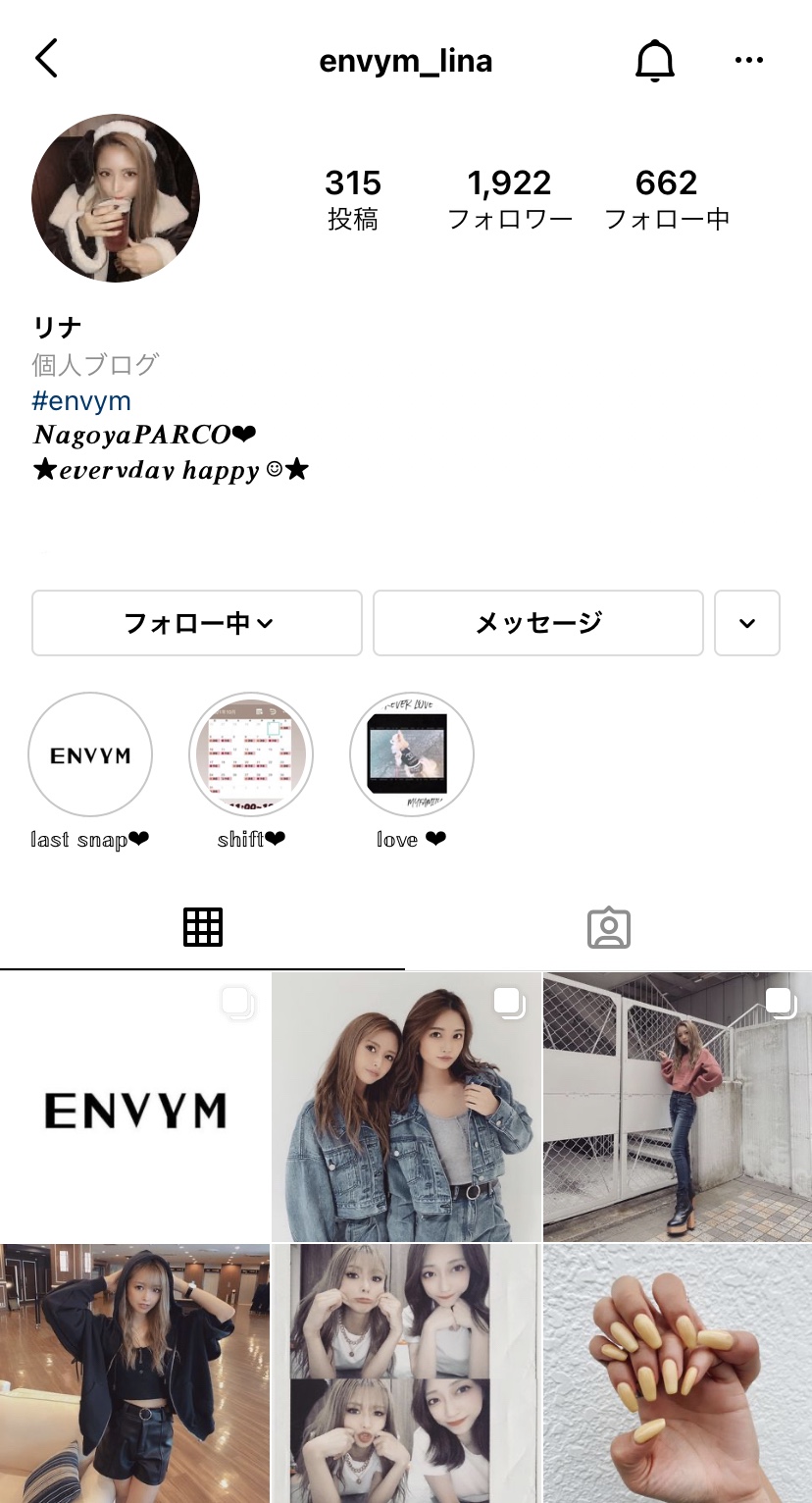Tap the フォロー中 following button
812x1503 pixels.
click(197, 623)
